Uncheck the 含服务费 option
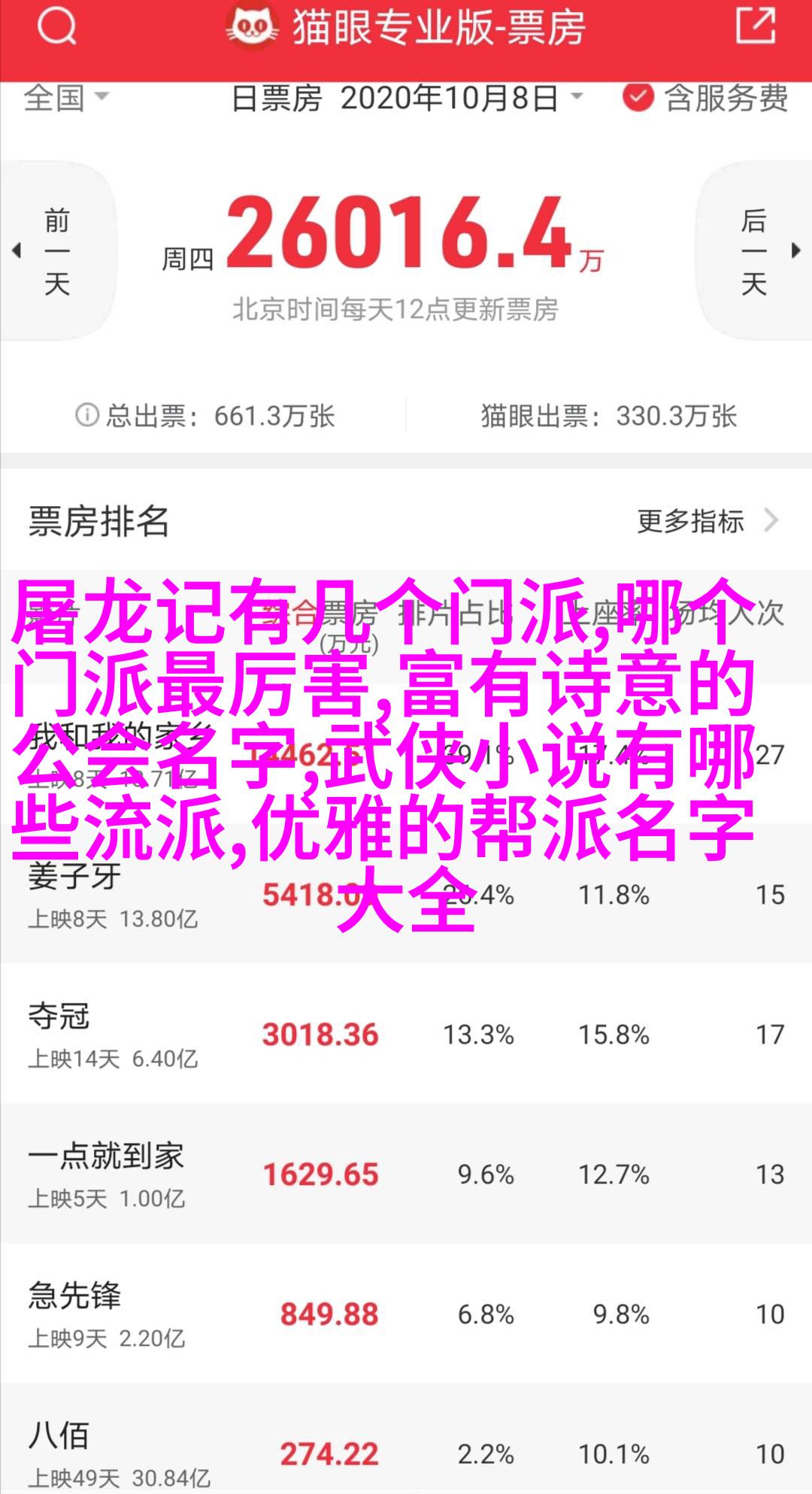This screenshot has width=812, height=1494. [x=638, y=98]
